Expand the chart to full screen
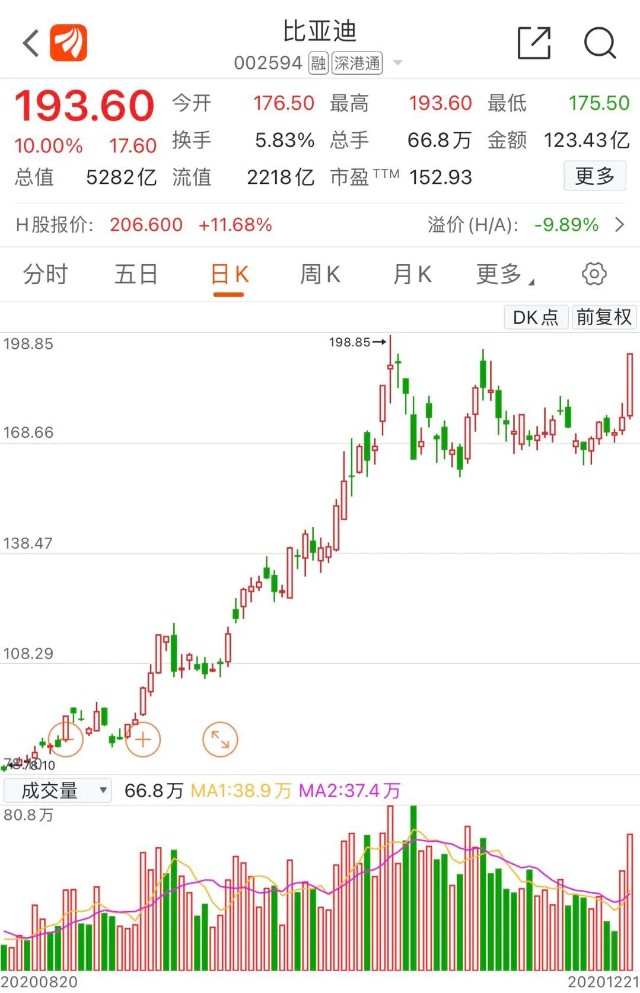 point(219,739)
